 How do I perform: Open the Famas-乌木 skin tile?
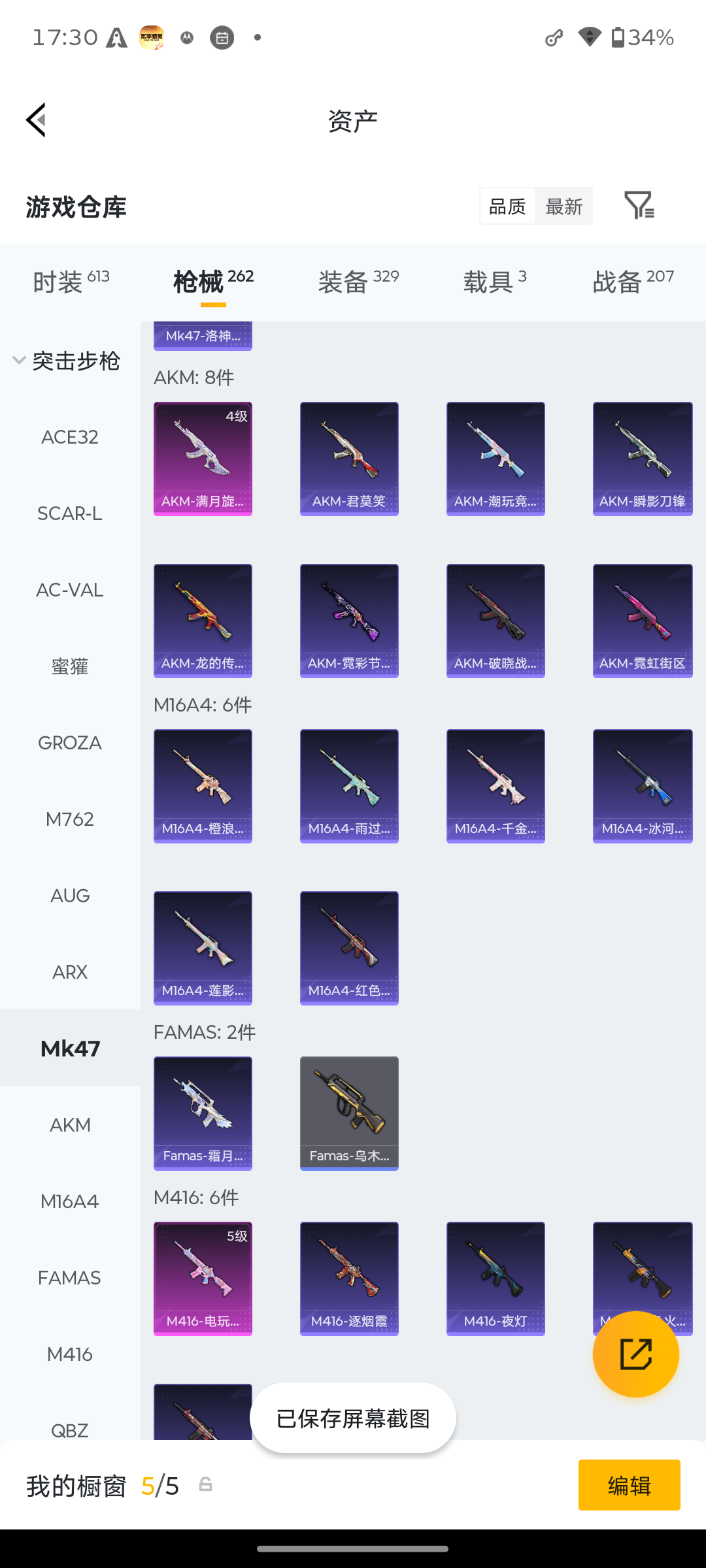[x=349, y=1113]
